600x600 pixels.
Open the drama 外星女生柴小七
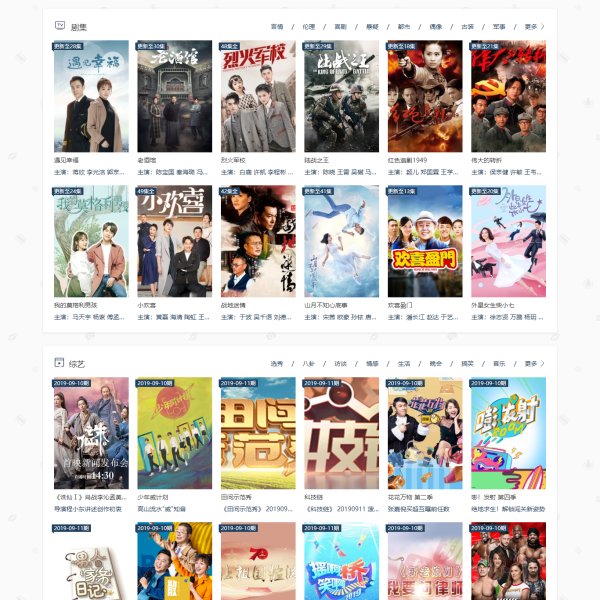[x=508, y=242]
